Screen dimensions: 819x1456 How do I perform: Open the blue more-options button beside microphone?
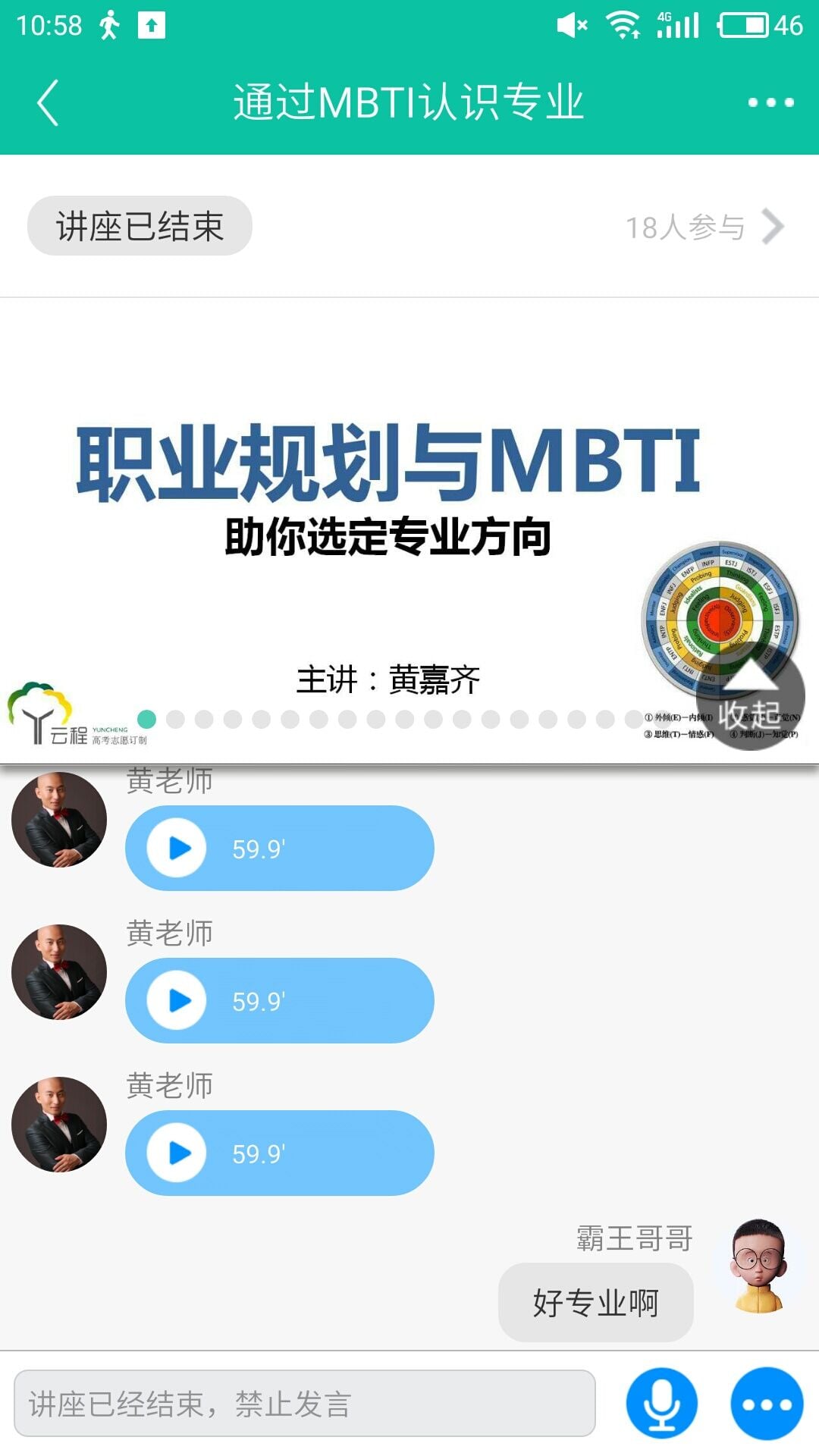[767, 1404]
